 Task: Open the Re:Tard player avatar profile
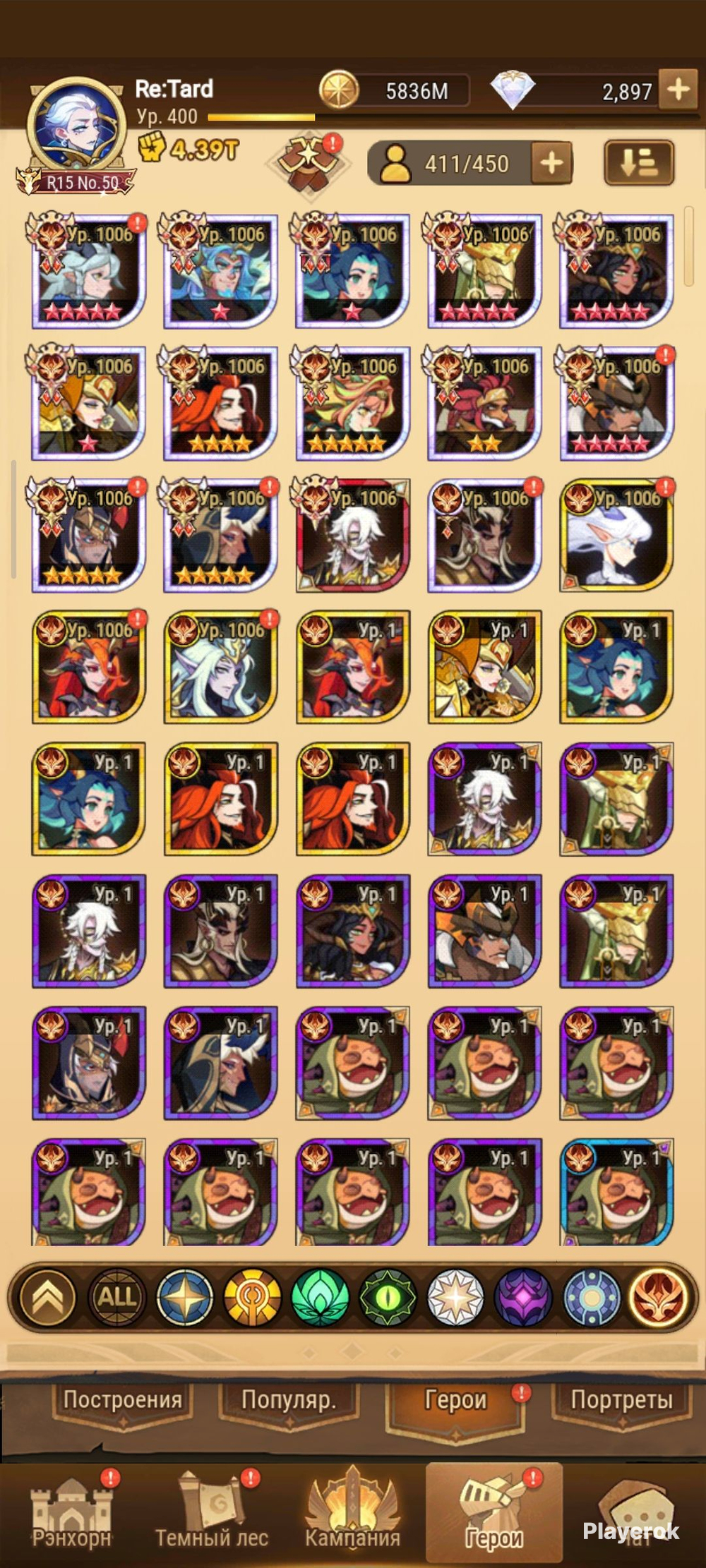(x=76, y=127)
